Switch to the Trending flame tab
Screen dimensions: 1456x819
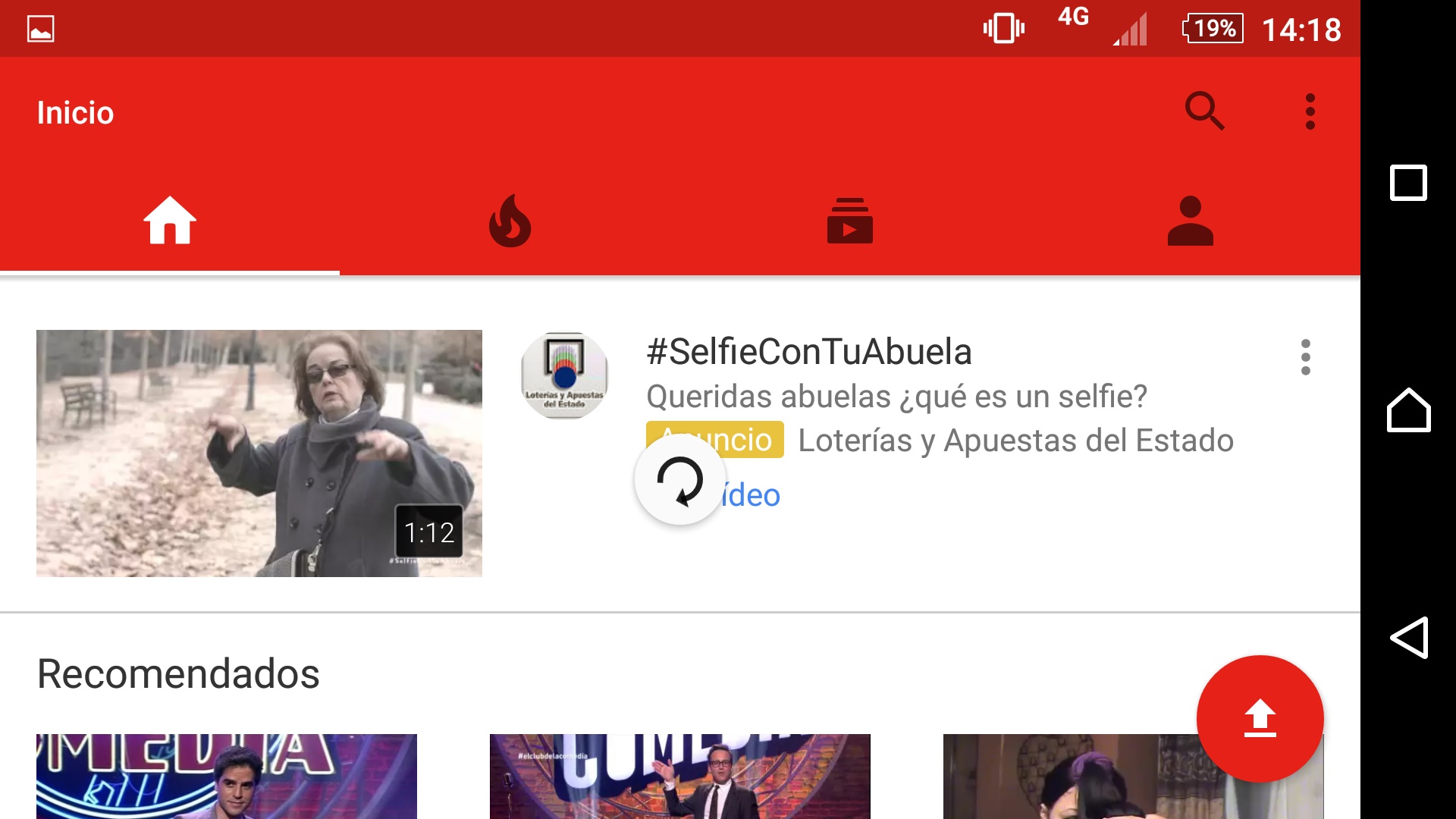click(510, 221)
